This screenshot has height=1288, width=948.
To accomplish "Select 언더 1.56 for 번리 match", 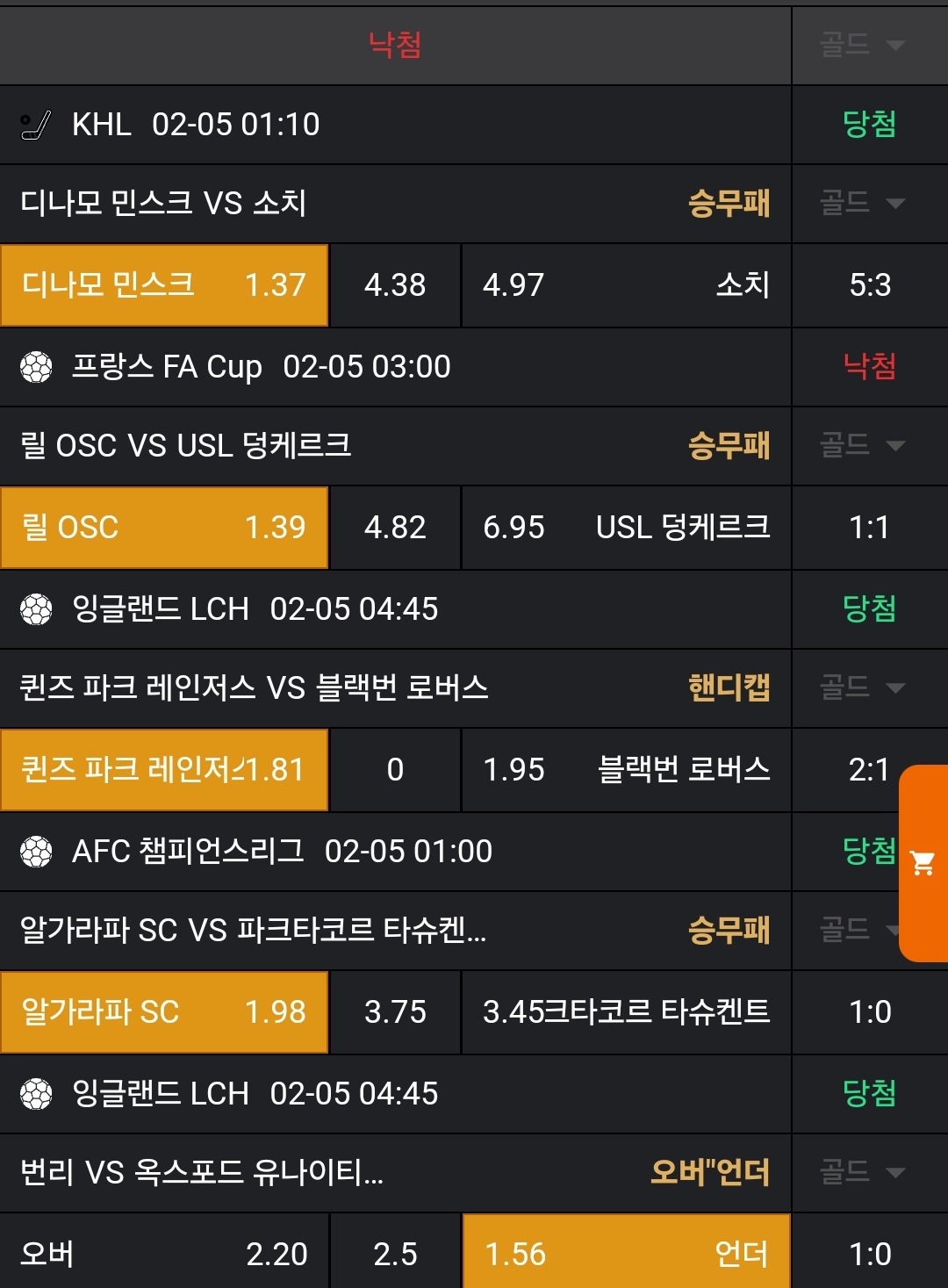I will coord(626,1254).
